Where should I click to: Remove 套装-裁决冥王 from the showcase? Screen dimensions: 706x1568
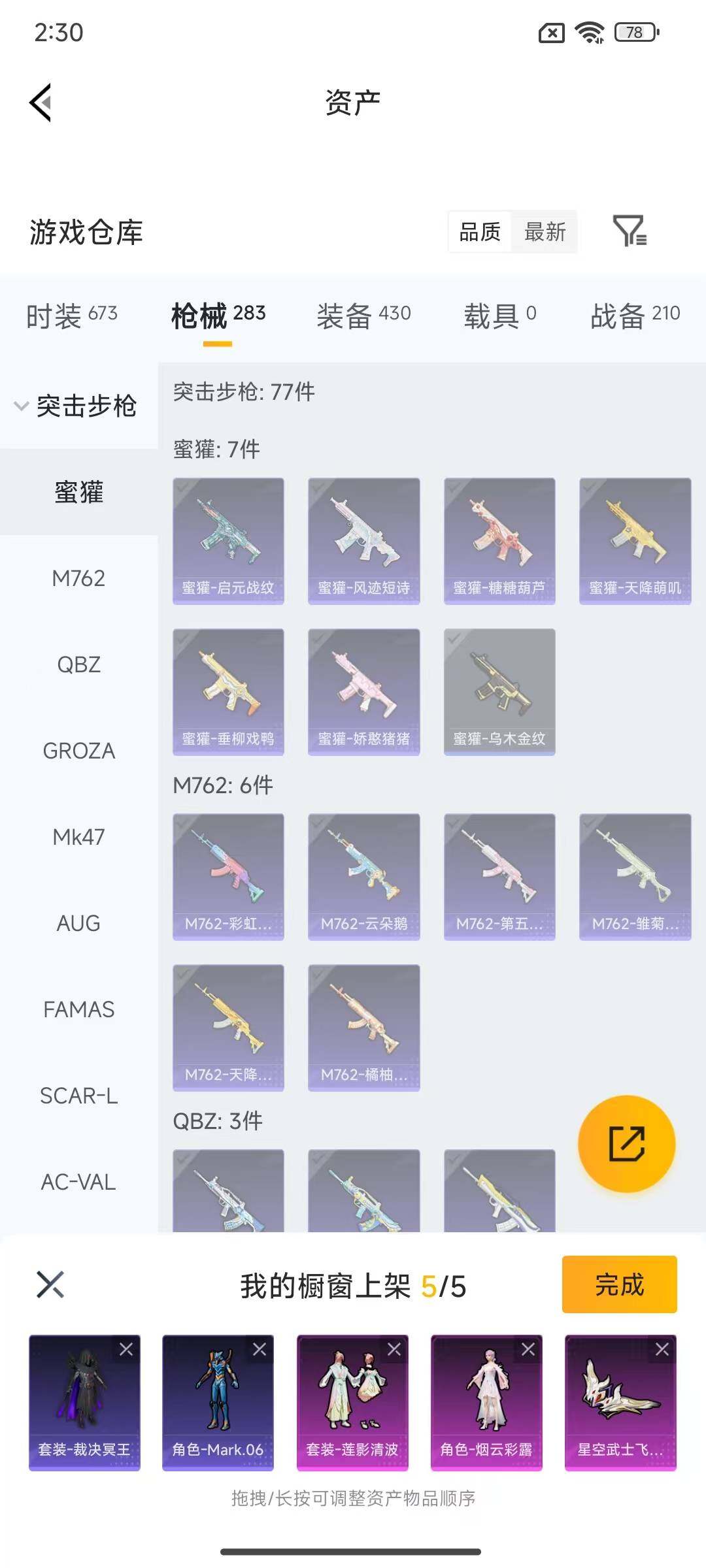tap(126, 1349)
